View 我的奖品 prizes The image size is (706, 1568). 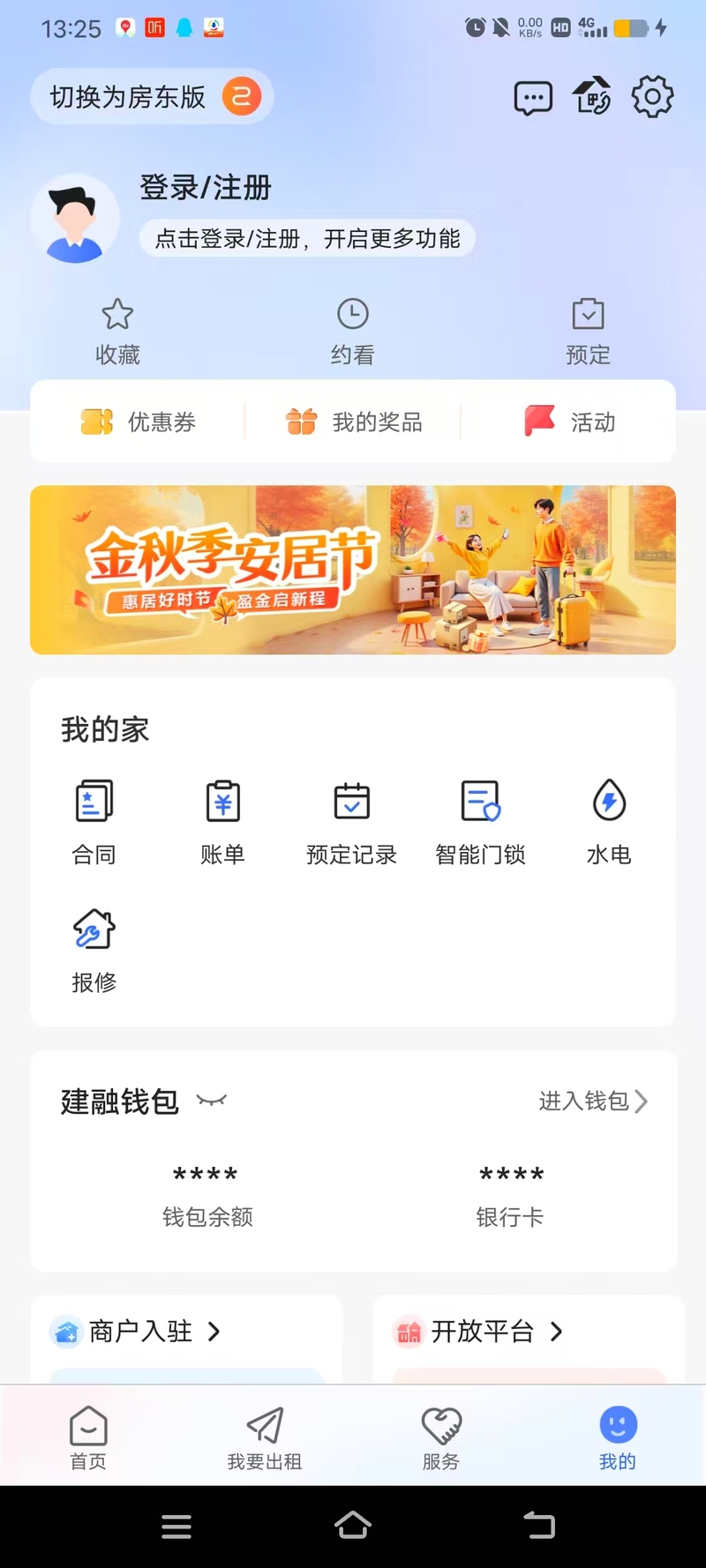(x=354, y=422)
